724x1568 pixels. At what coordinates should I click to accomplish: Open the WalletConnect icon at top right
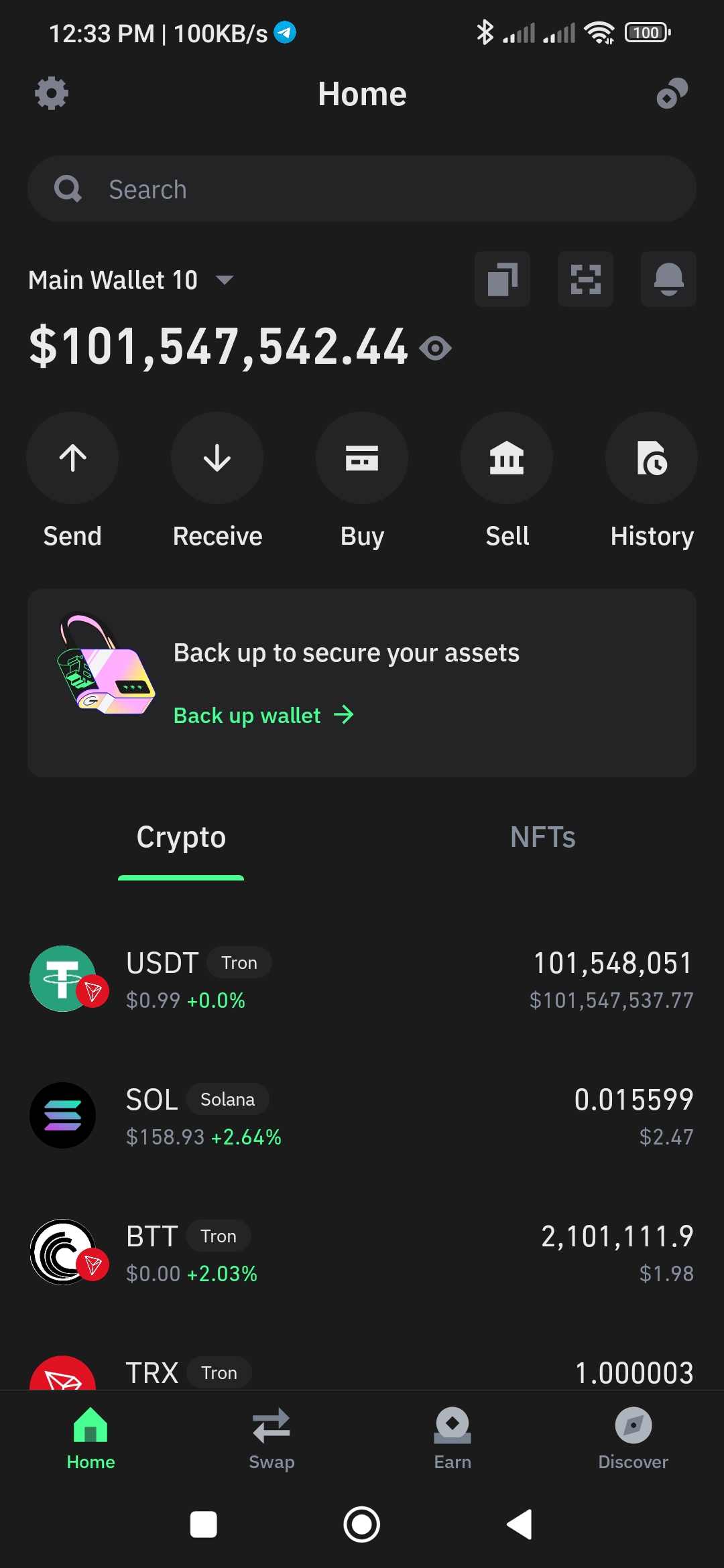click(x=673, y=93)
